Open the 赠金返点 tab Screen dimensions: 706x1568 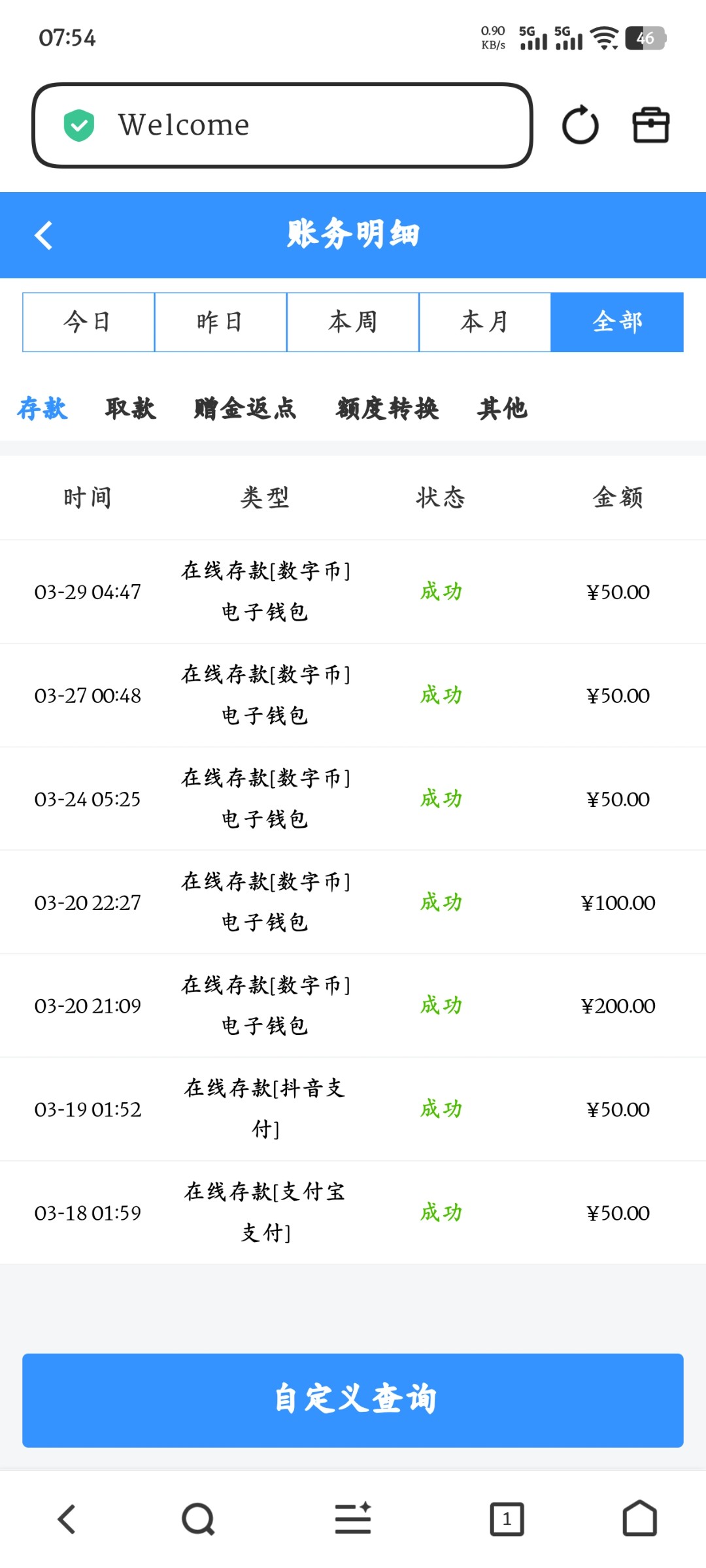click(x=245, y=408)
